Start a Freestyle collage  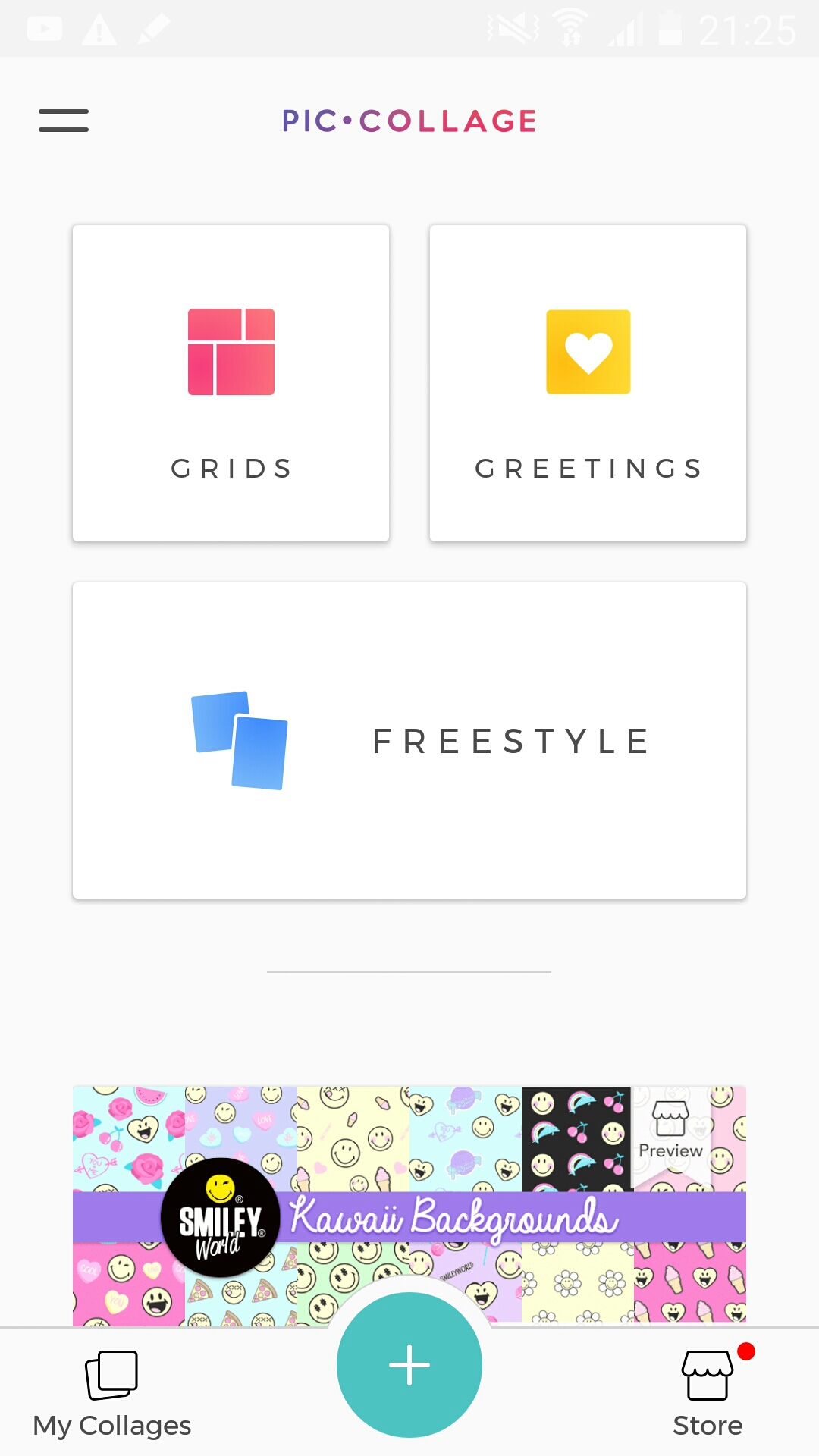(409, 740)
